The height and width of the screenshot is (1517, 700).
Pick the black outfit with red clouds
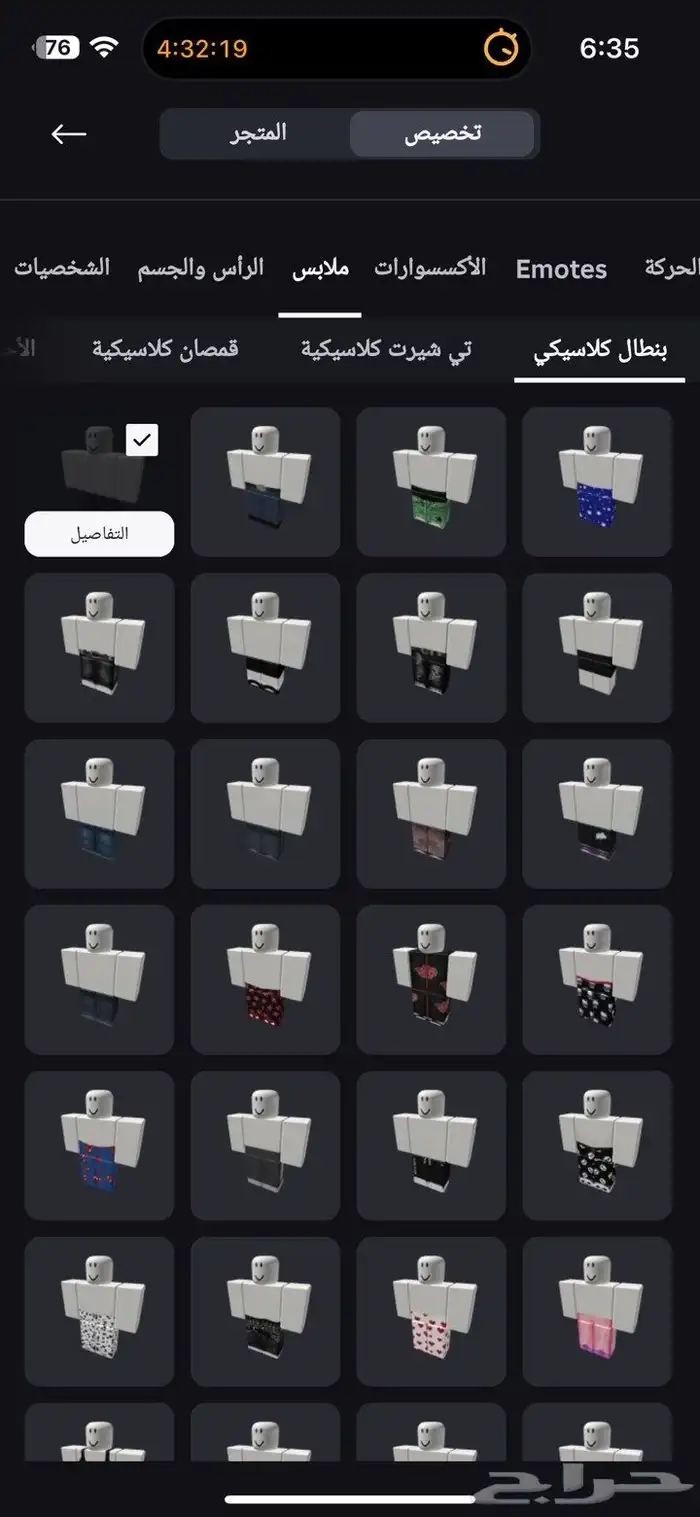point(431,979)
